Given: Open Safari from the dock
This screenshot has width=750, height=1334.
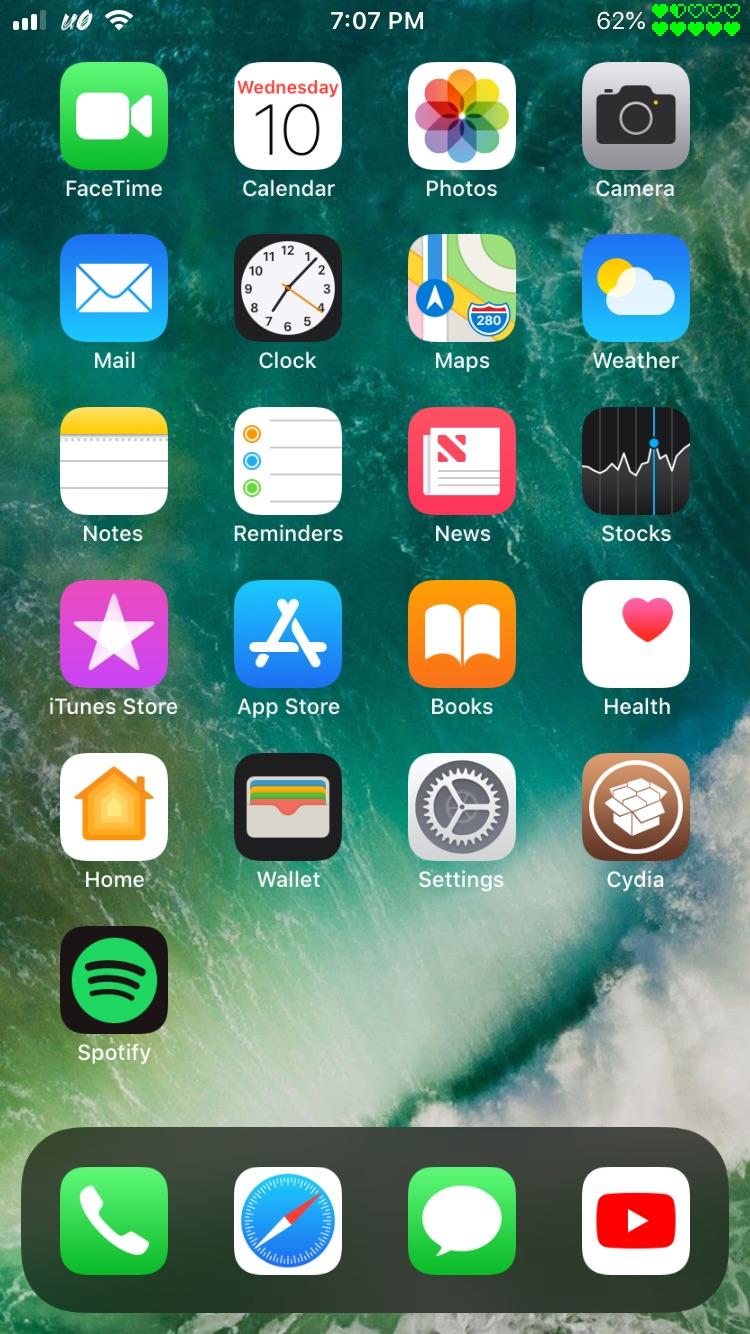Looking at the screenshot, I should point(288,1221).
